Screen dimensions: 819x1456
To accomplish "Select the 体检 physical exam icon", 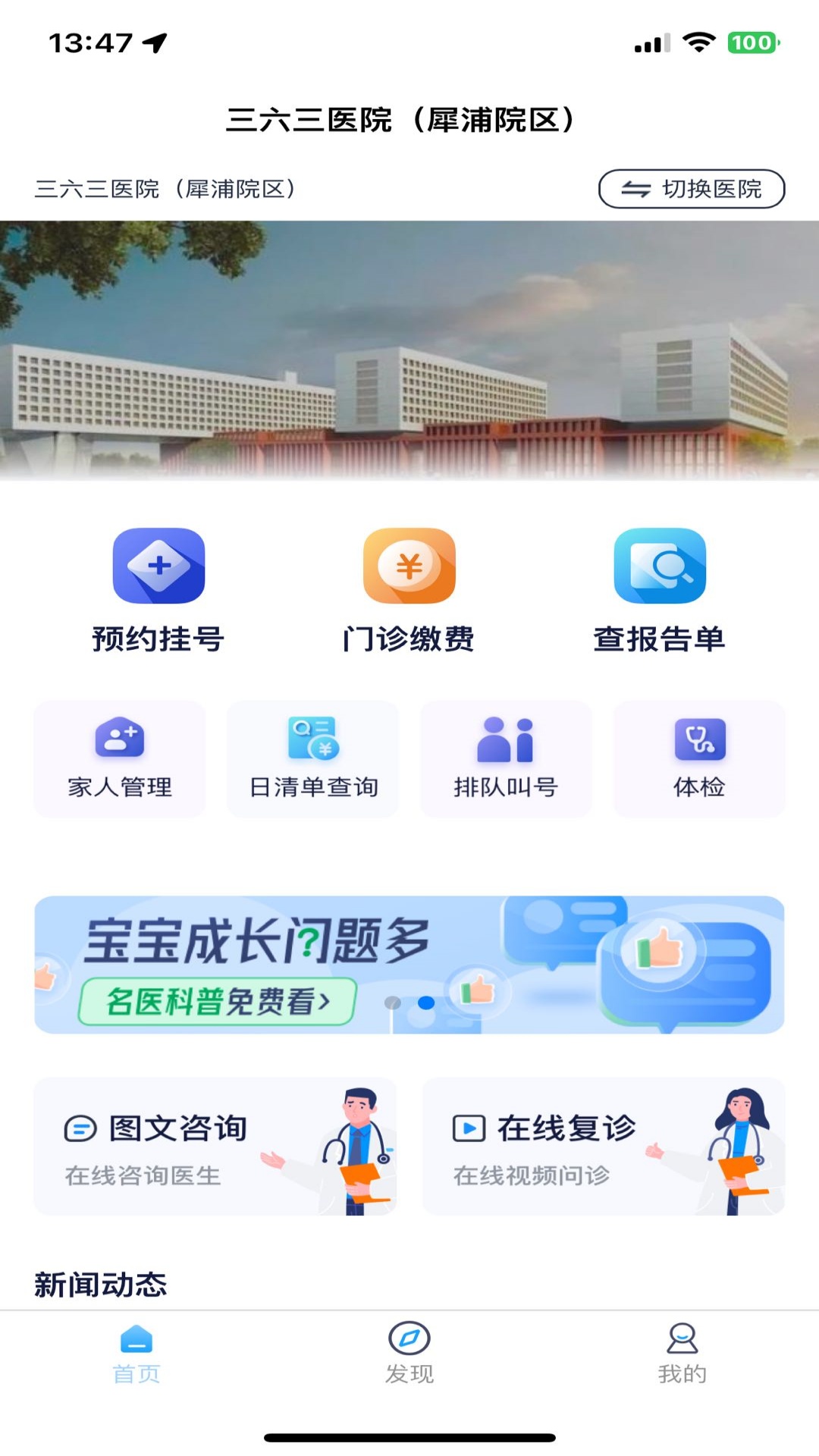I will pos(699,758).
